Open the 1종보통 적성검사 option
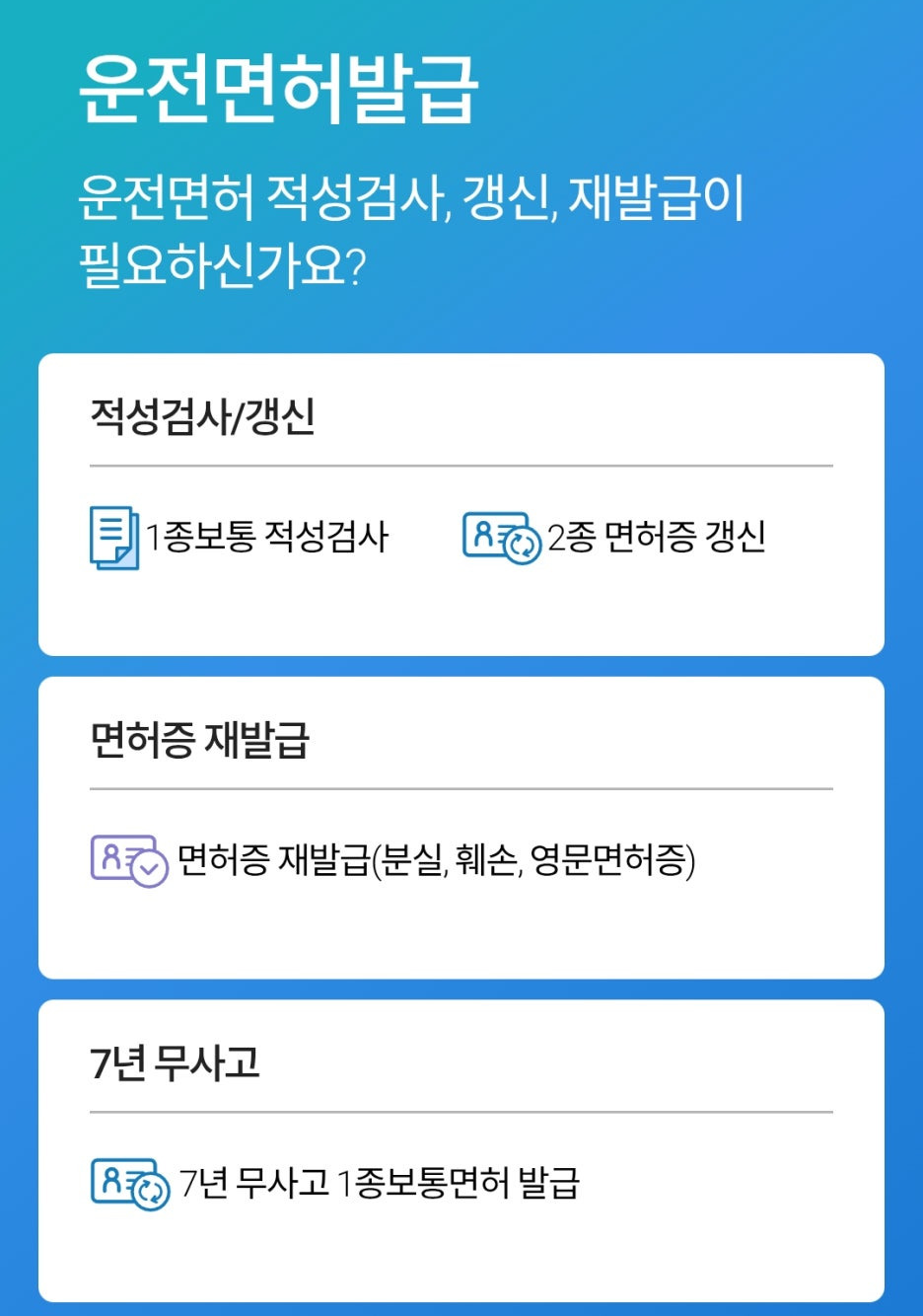923x1316 pixels. pyautogui.click(x=242, y=536)
